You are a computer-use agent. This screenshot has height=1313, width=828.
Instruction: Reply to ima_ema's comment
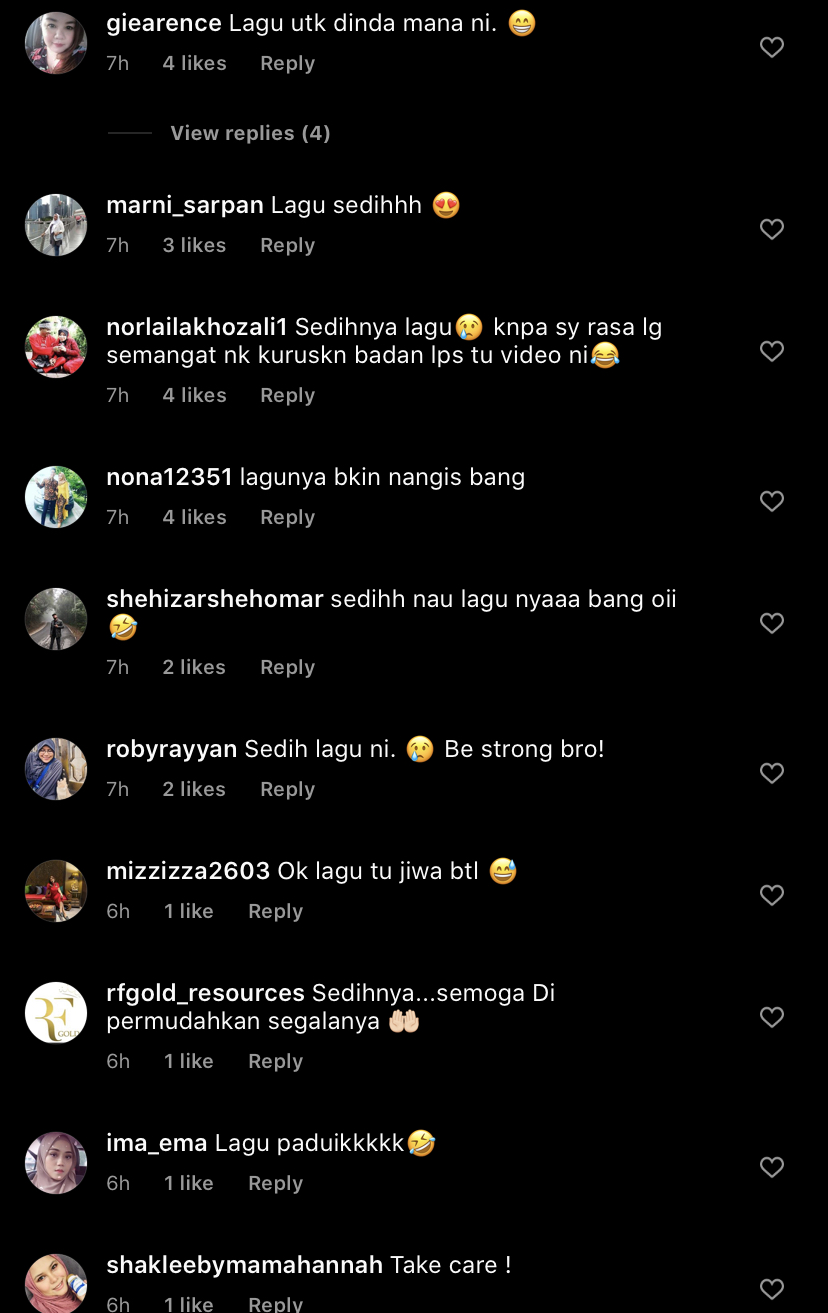click(x=275, y=1183)
